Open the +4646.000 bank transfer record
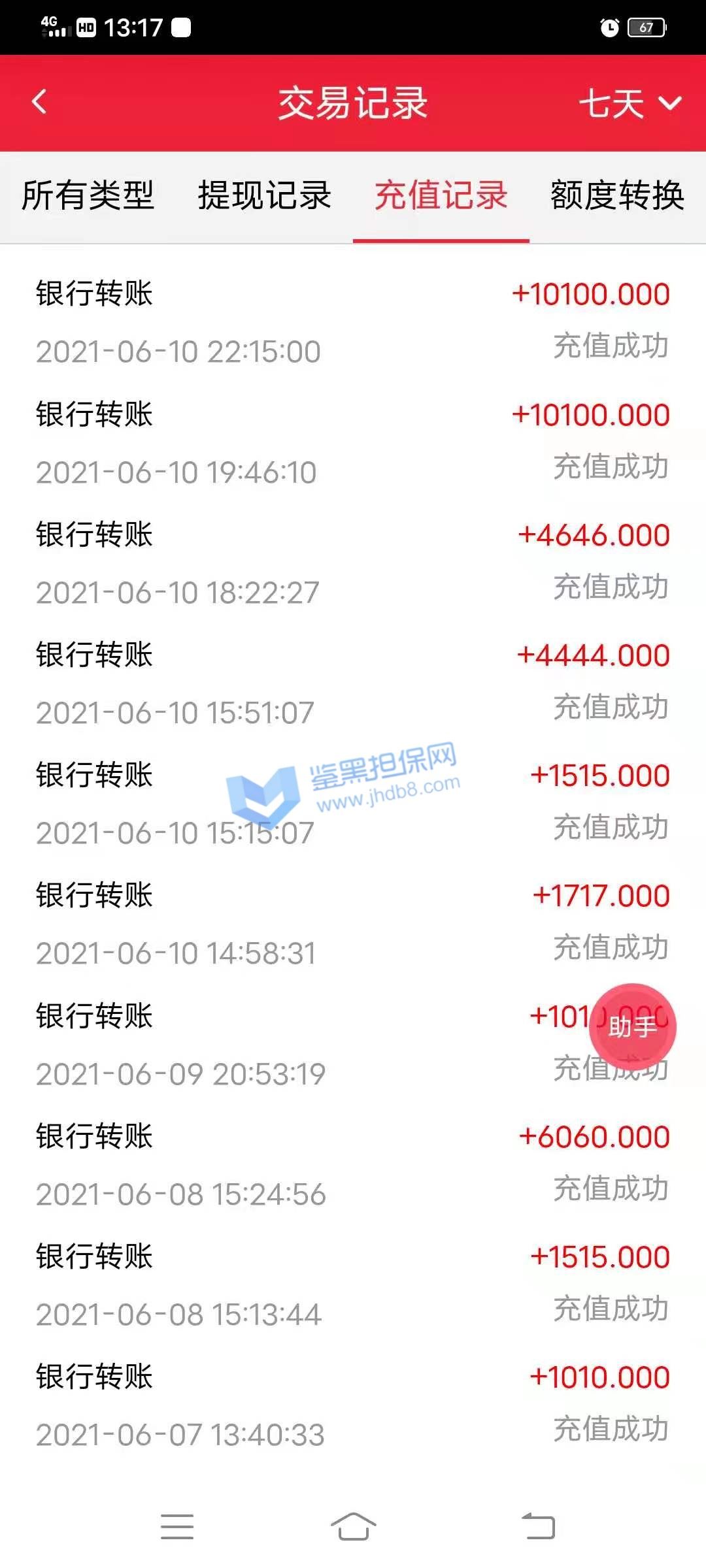The image size is (706, 1568). point(353,563)
